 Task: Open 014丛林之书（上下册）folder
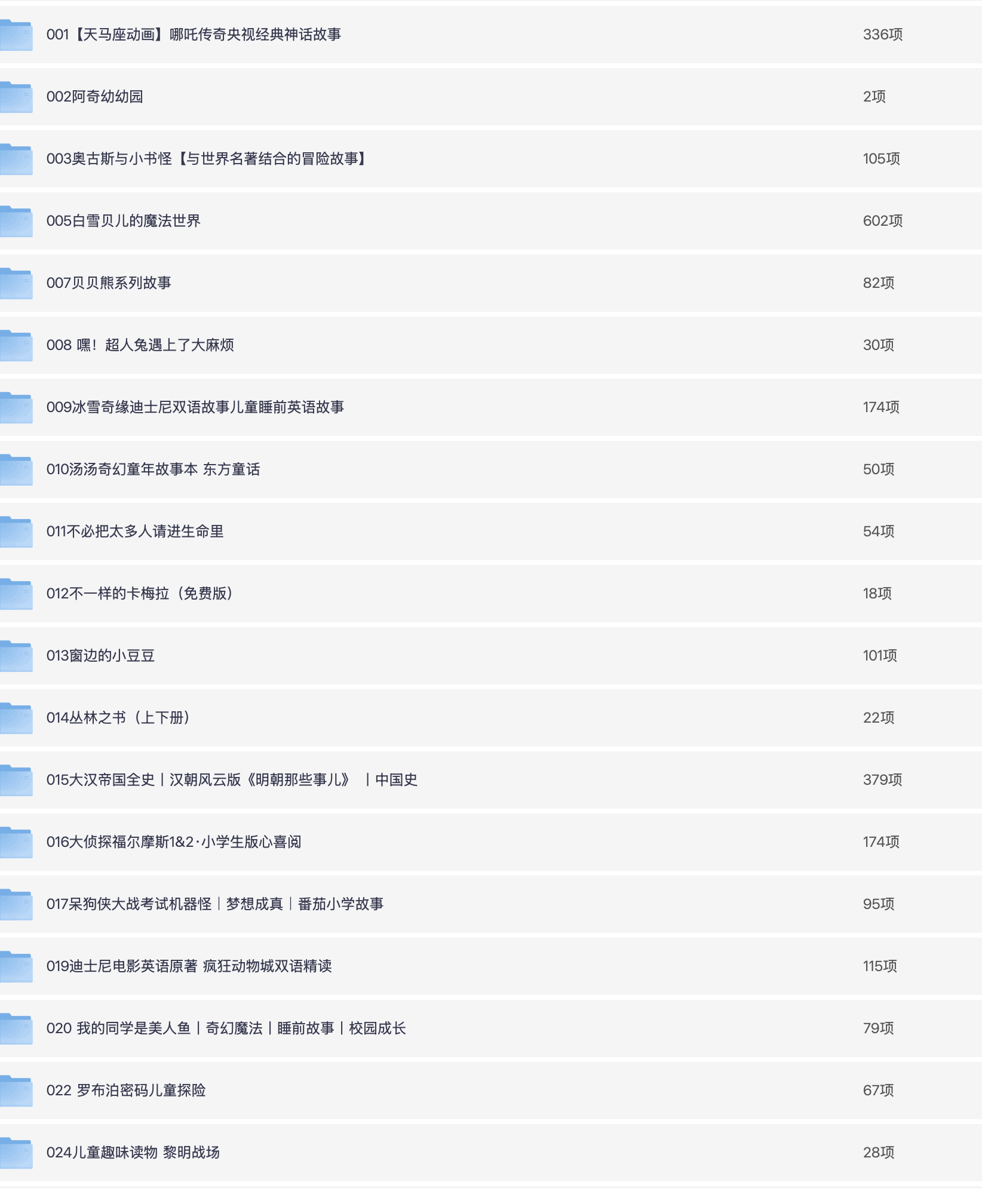[491, 718]
